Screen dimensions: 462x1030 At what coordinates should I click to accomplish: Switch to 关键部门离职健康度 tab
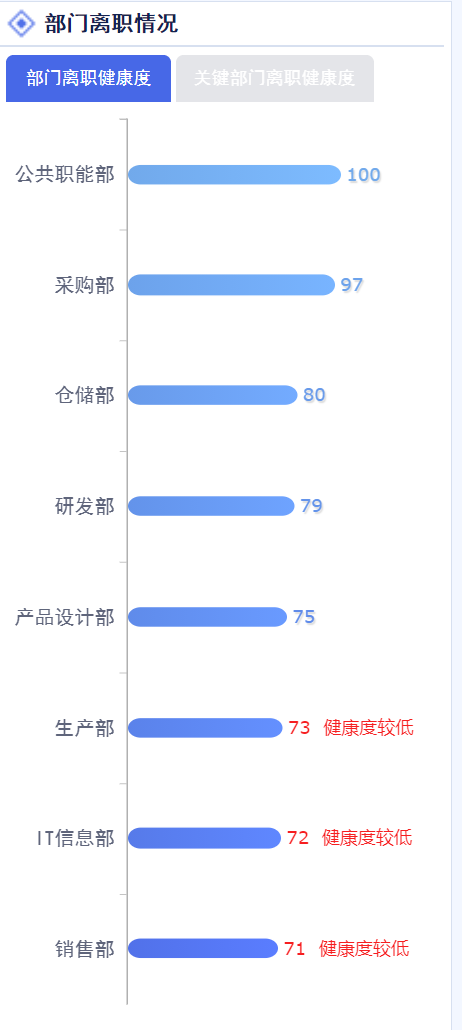[x=275, y=79]
